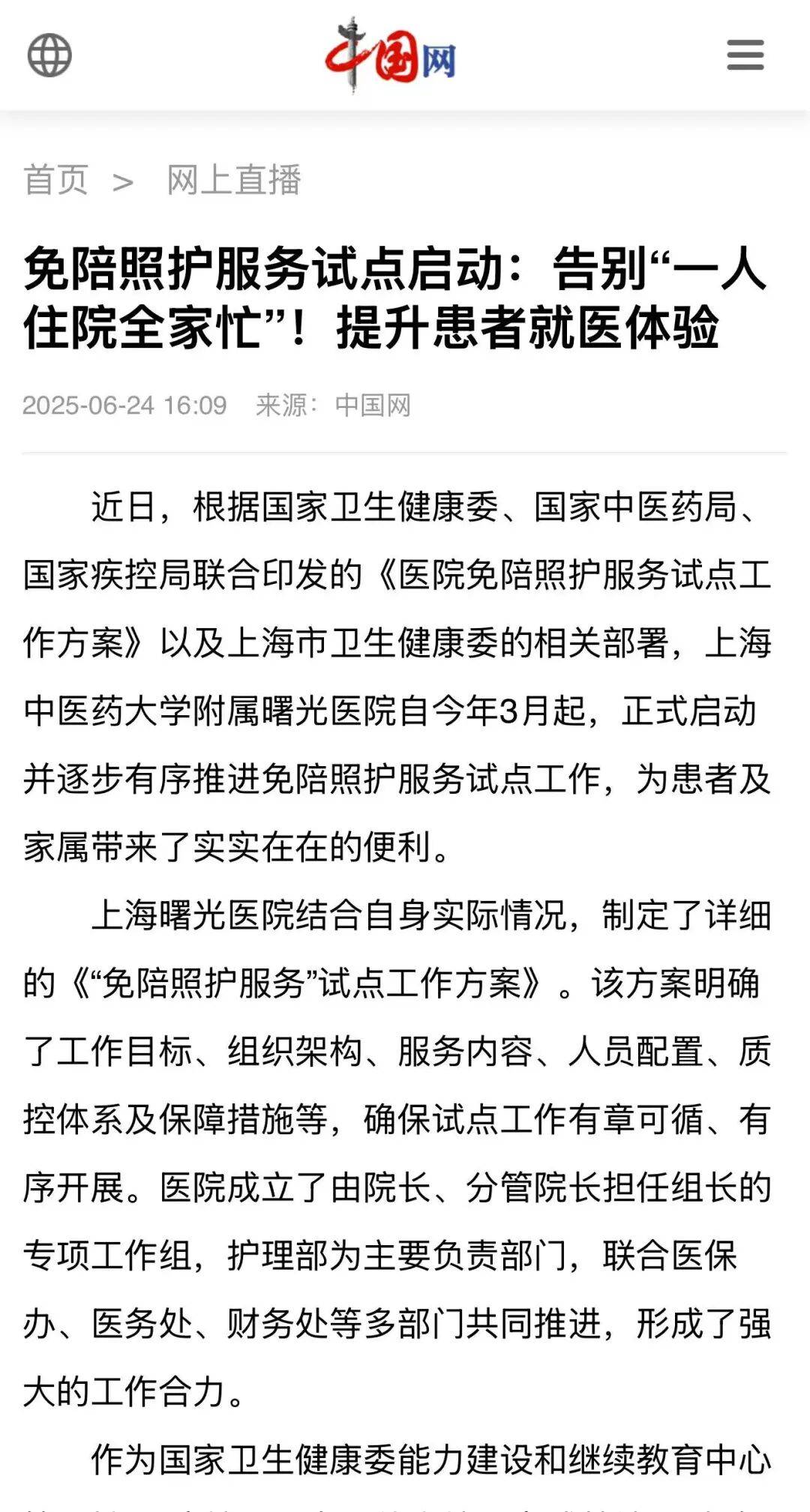
Task: Open the 网上直播 breadcrumb link
Action: tap(233, 180)
